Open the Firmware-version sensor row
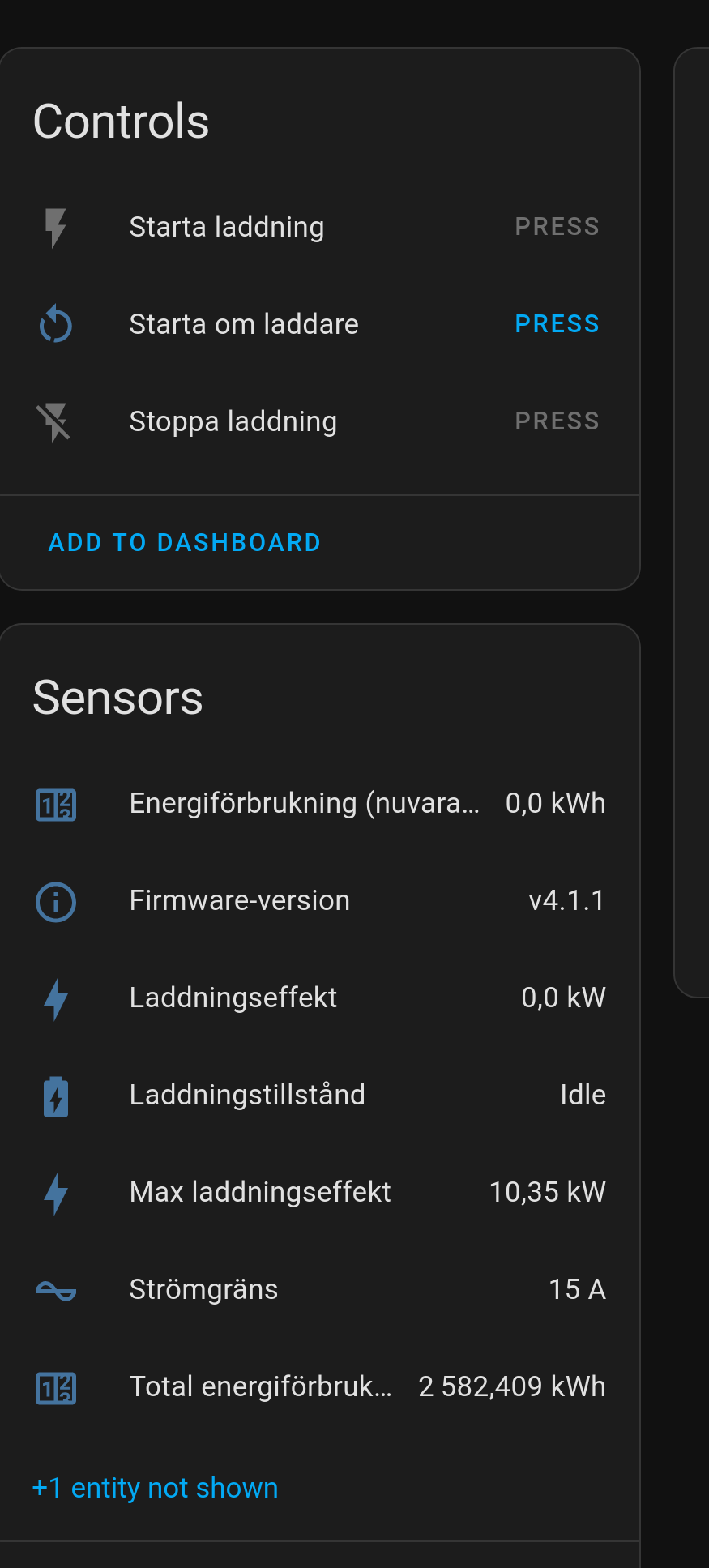The width and height of the screenshot is (709, 1568). (320, 901)
